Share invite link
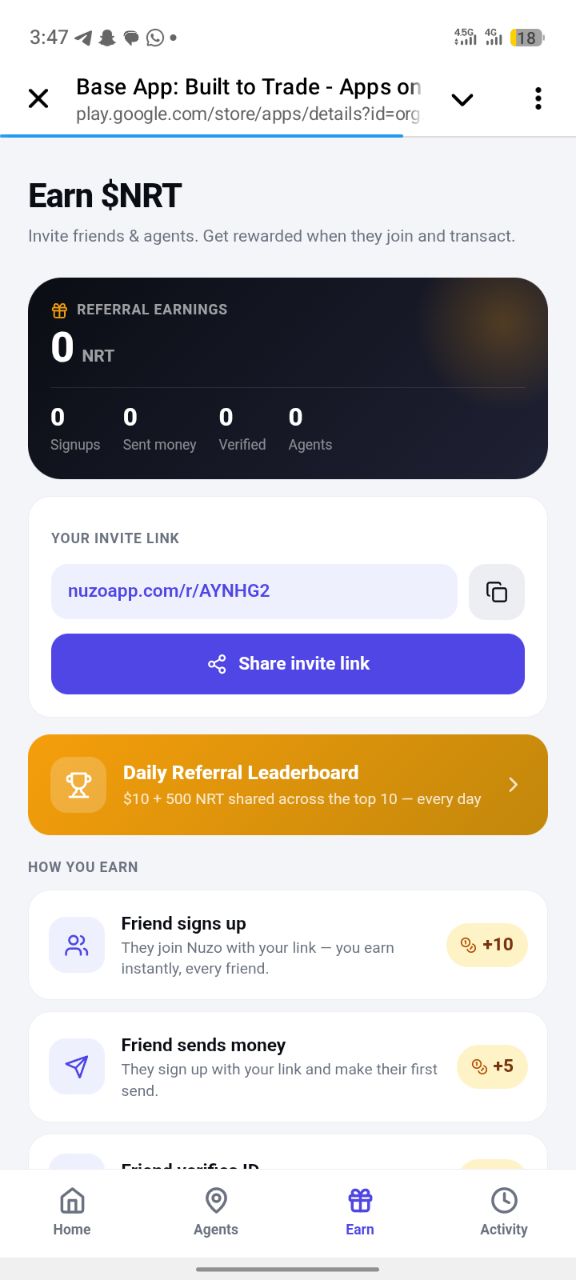This screenshot has height=1280, width=576. [288, 664]
